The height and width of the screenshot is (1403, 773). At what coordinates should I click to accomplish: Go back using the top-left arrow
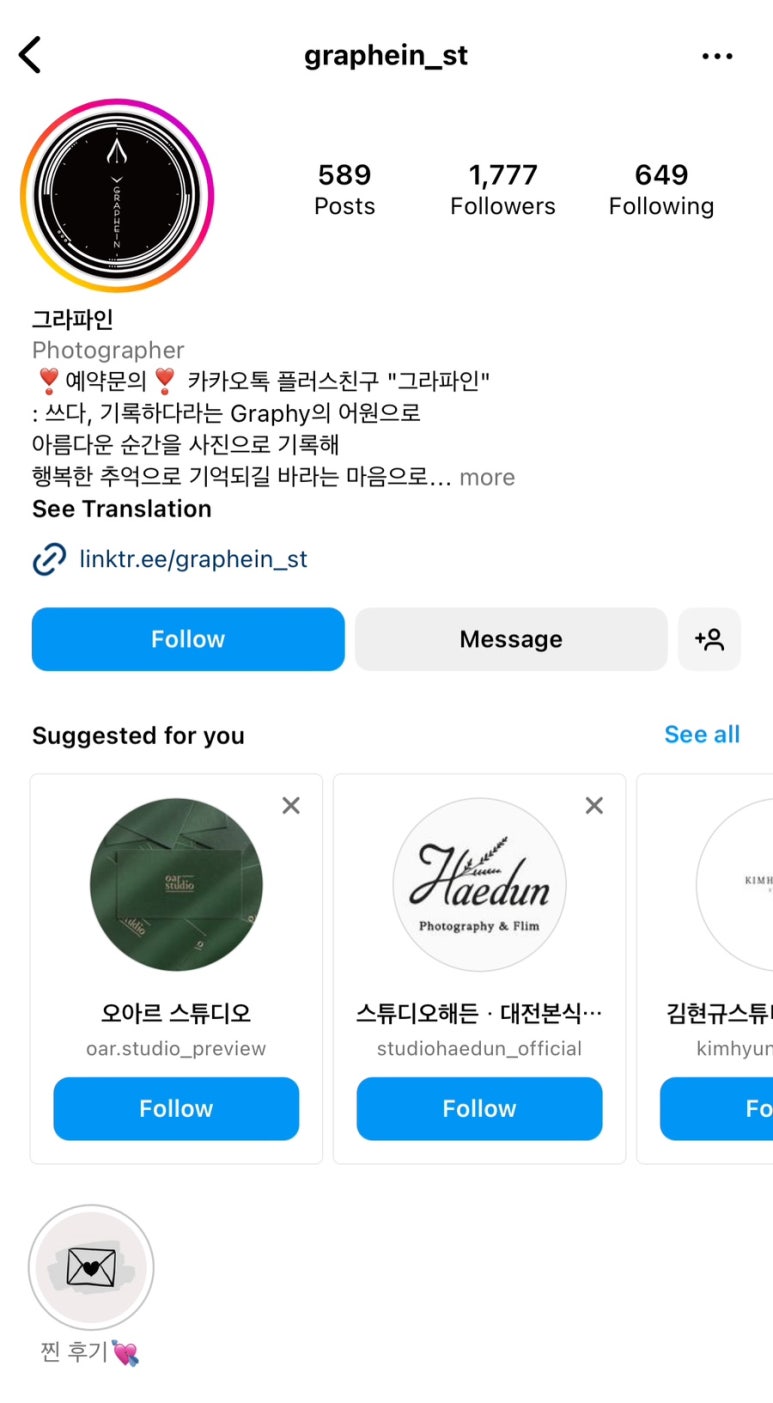click(x=31, y=55)
